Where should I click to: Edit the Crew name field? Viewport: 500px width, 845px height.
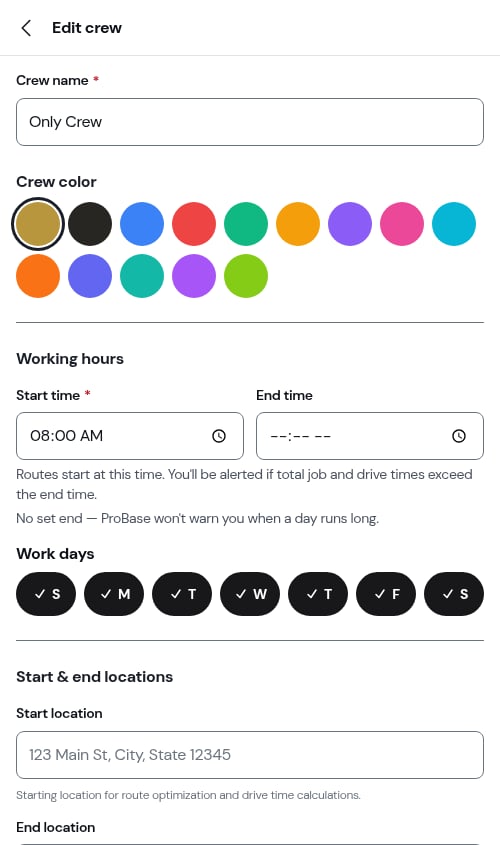[x=250, y=122]
